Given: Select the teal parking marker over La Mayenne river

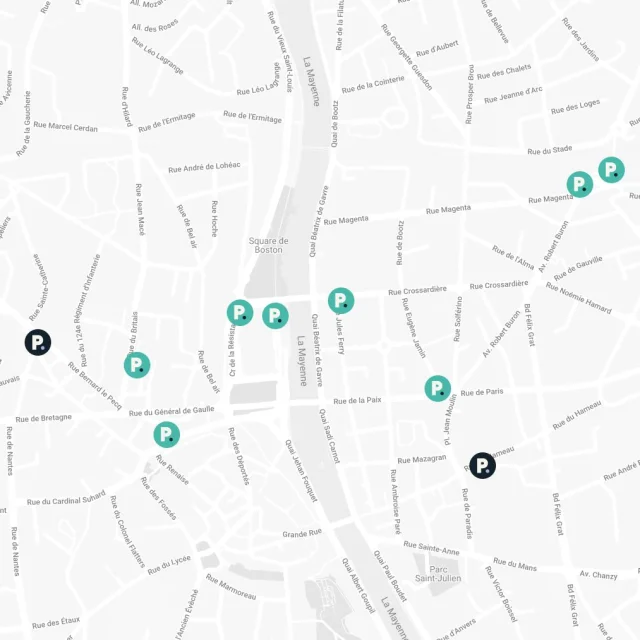Looking at the screenshot, I should tap(275, 316).
